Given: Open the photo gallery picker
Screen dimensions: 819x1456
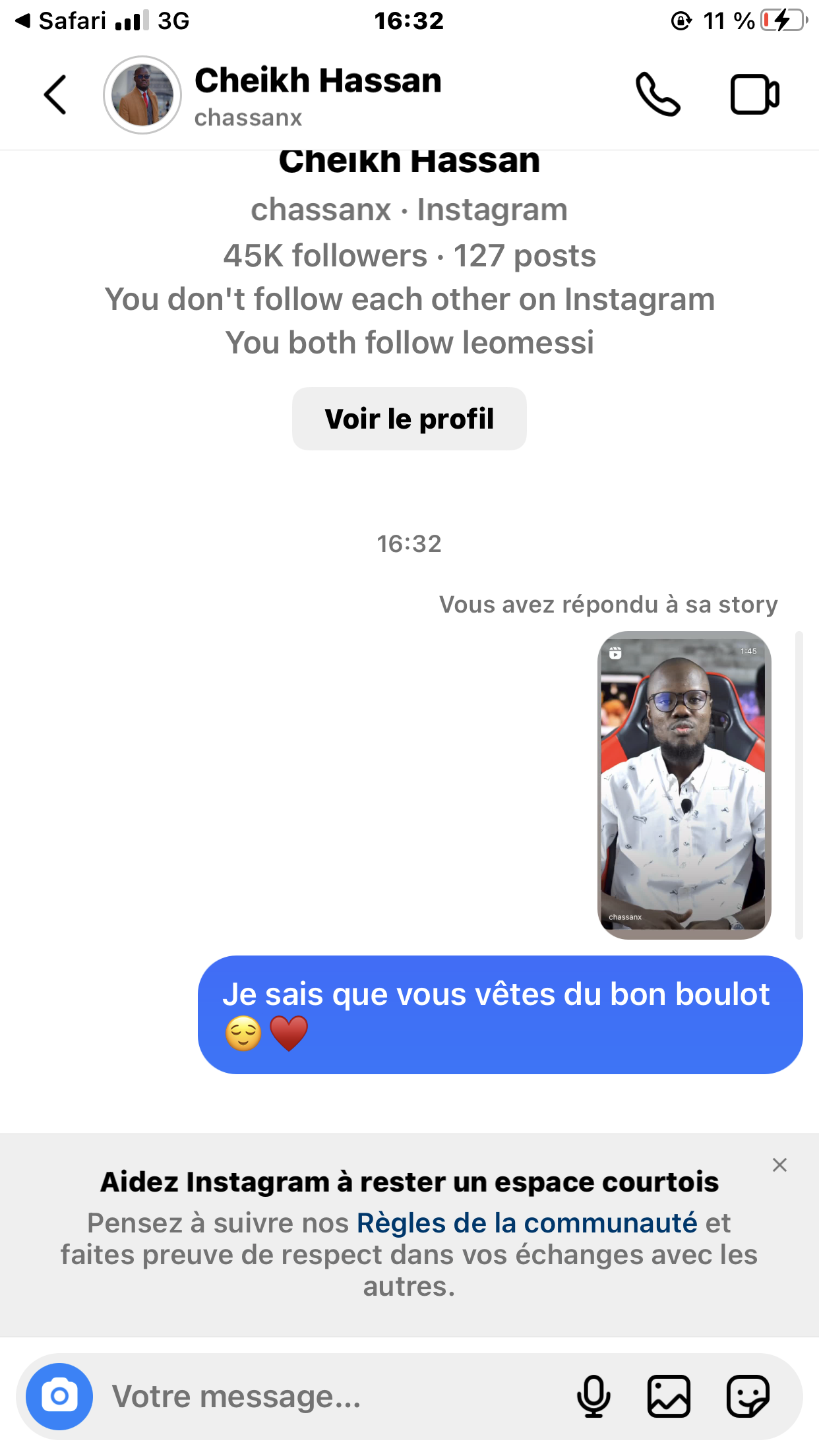Looking at the screenshot, I should point(669,1397).
